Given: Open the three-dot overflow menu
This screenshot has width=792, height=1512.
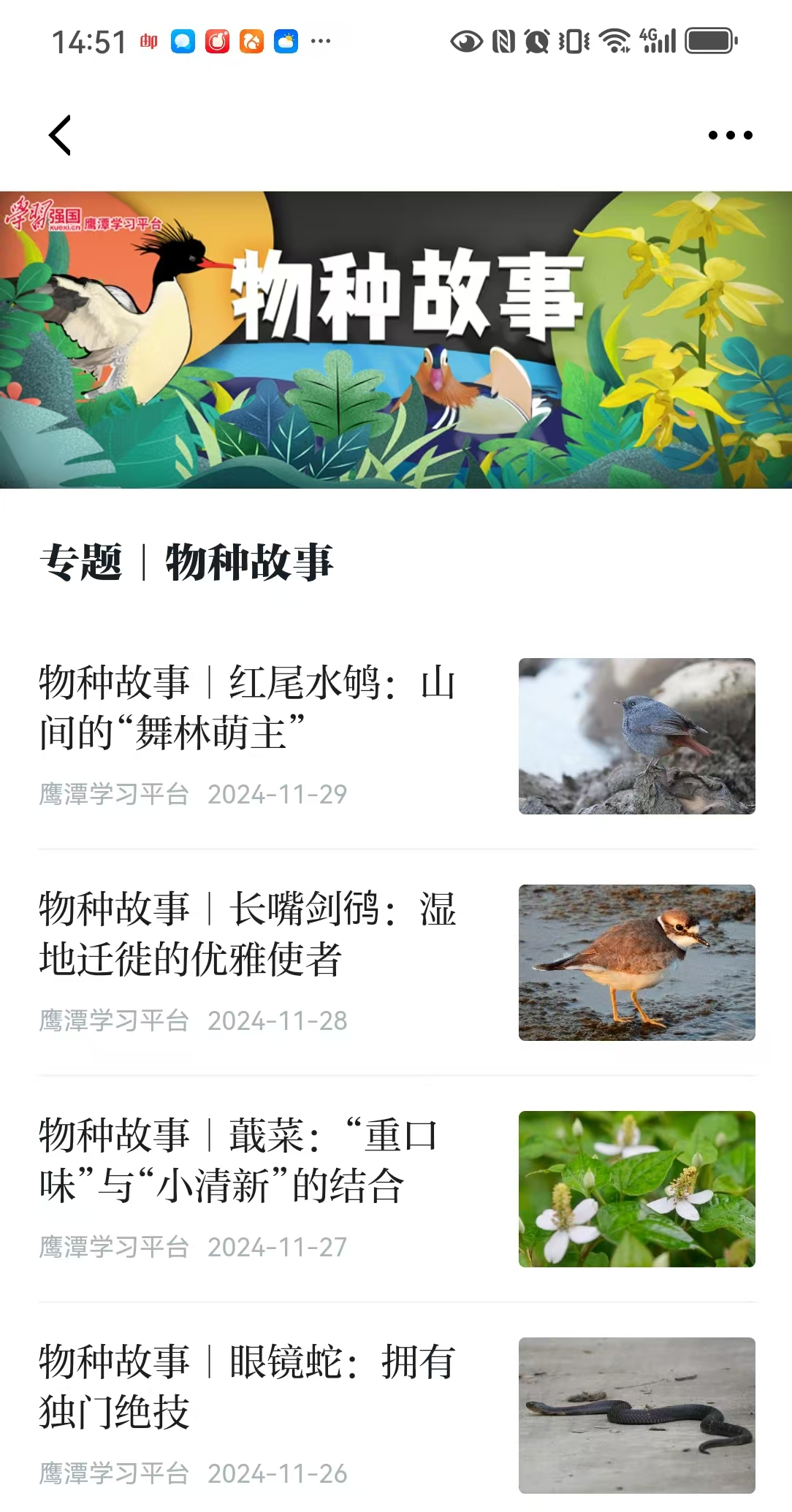Looking at the screenshot, I should (x=730, y=135).
